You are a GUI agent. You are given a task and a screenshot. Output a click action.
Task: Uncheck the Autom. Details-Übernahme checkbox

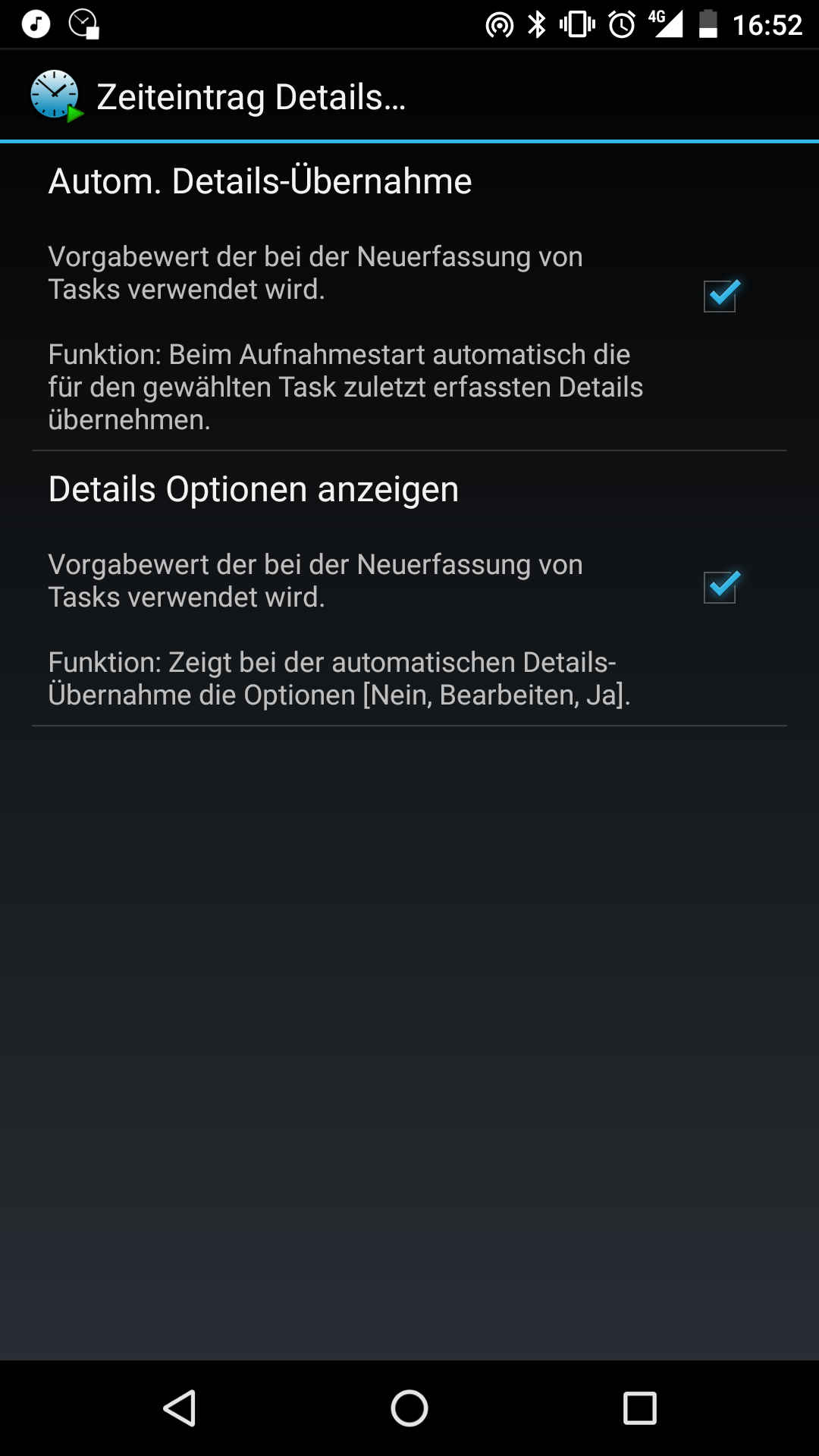coord(720,296)
